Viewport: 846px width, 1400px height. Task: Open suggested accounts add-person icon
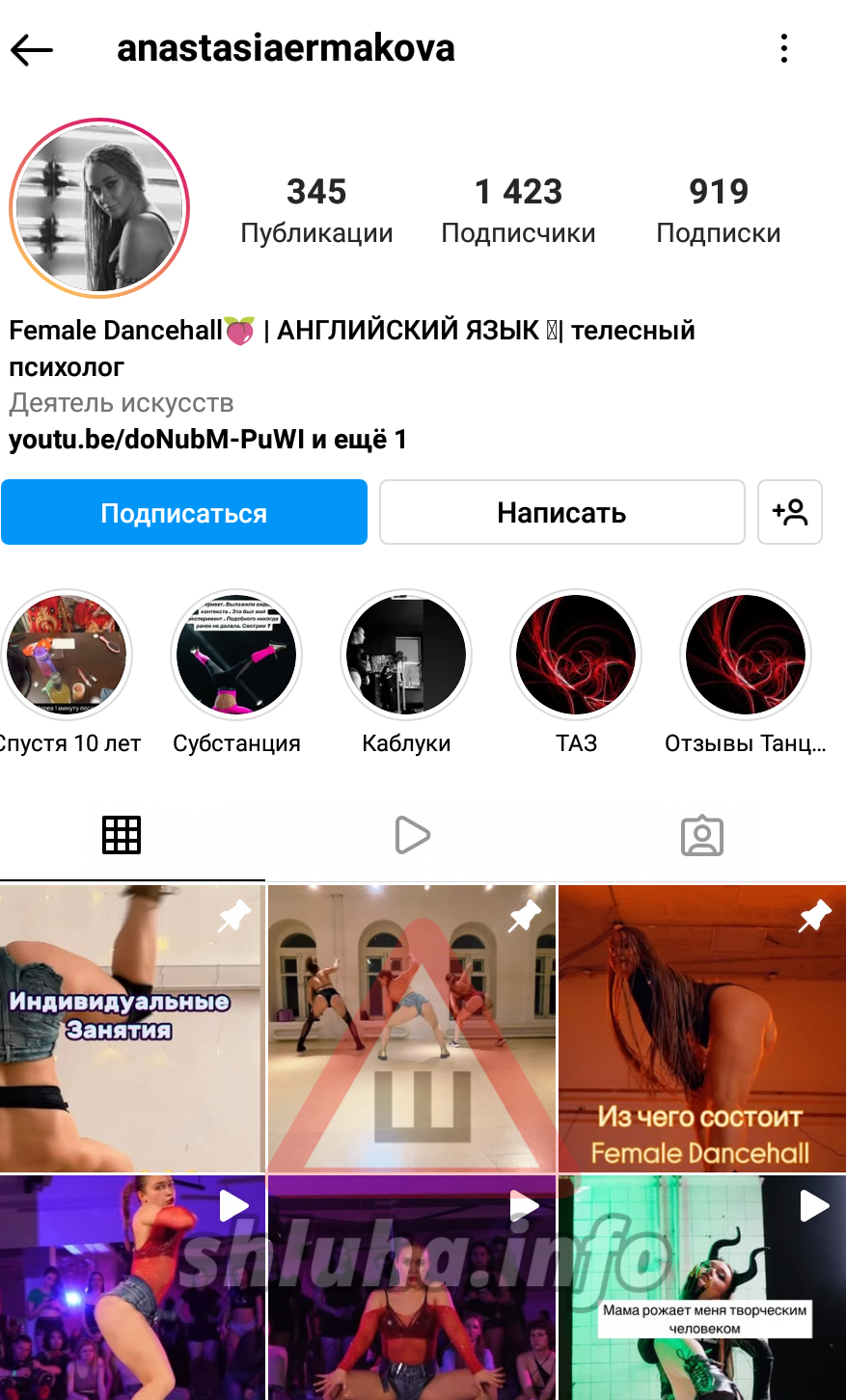790,512
